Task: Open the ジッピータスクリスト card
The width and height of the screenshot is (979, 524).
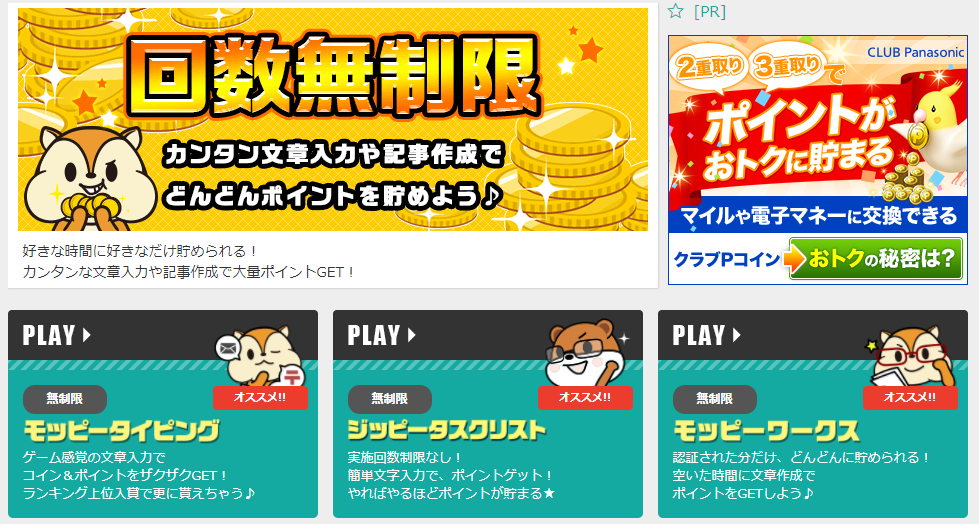Action: [488, 413]
